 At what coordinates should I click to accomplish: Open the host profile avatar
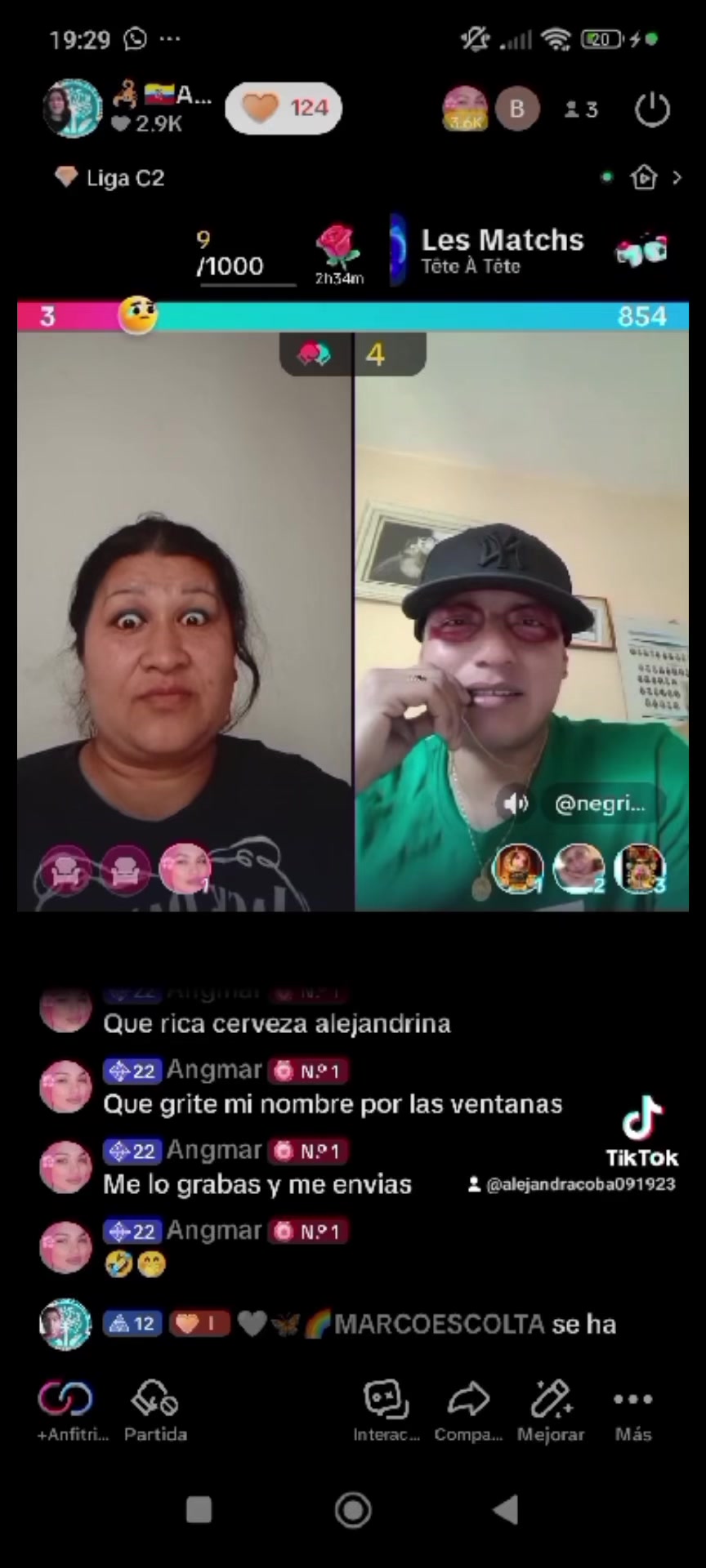point(72,109)
